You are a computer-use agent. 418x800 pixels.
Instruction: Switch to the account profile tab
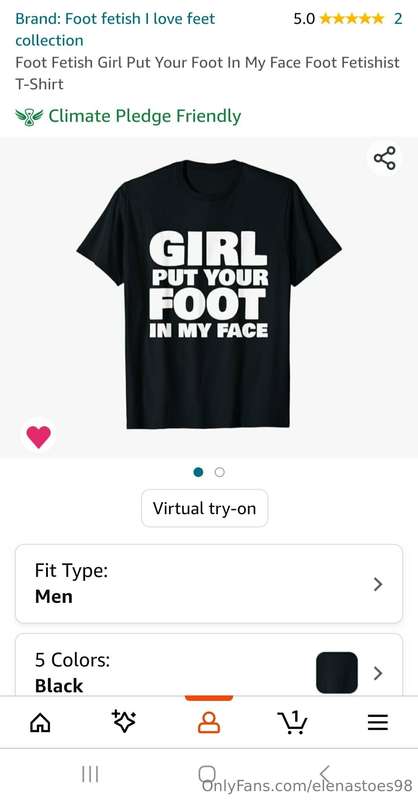coord(209,722)
